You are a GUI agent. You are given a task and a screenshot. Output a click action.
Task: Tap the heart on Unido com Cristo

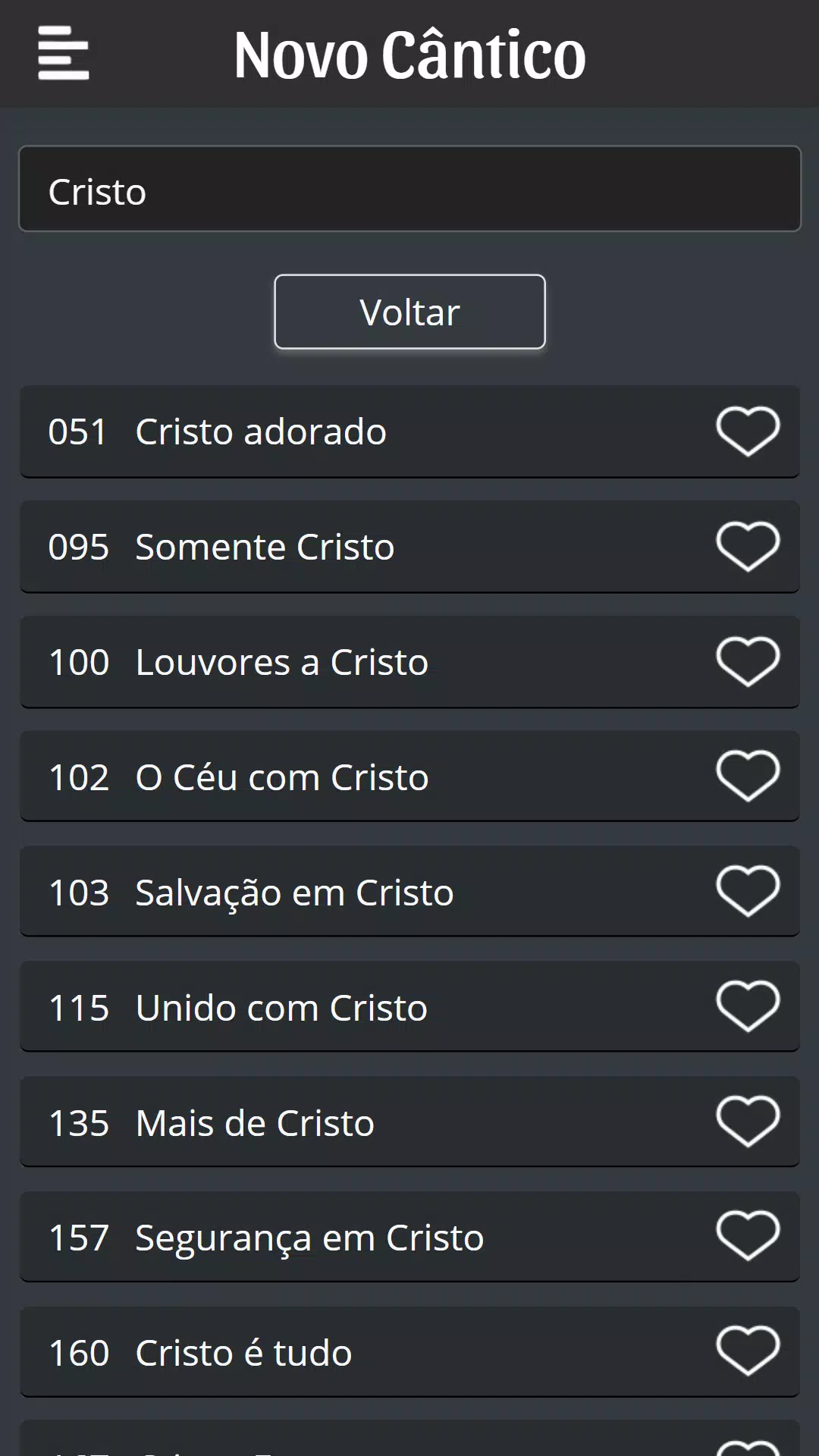[748, 1007]
